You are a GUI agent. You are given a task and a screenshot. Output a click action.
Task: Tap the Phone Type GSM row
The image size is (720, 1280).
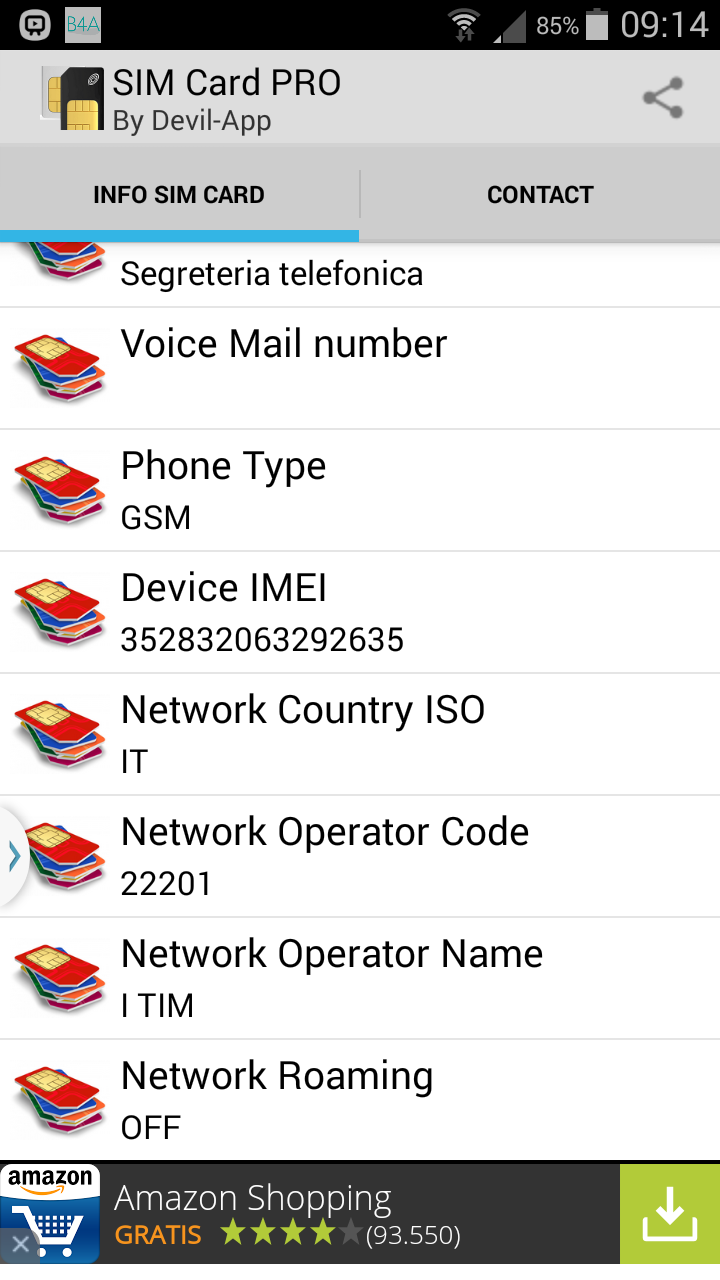tap(360, 490)
